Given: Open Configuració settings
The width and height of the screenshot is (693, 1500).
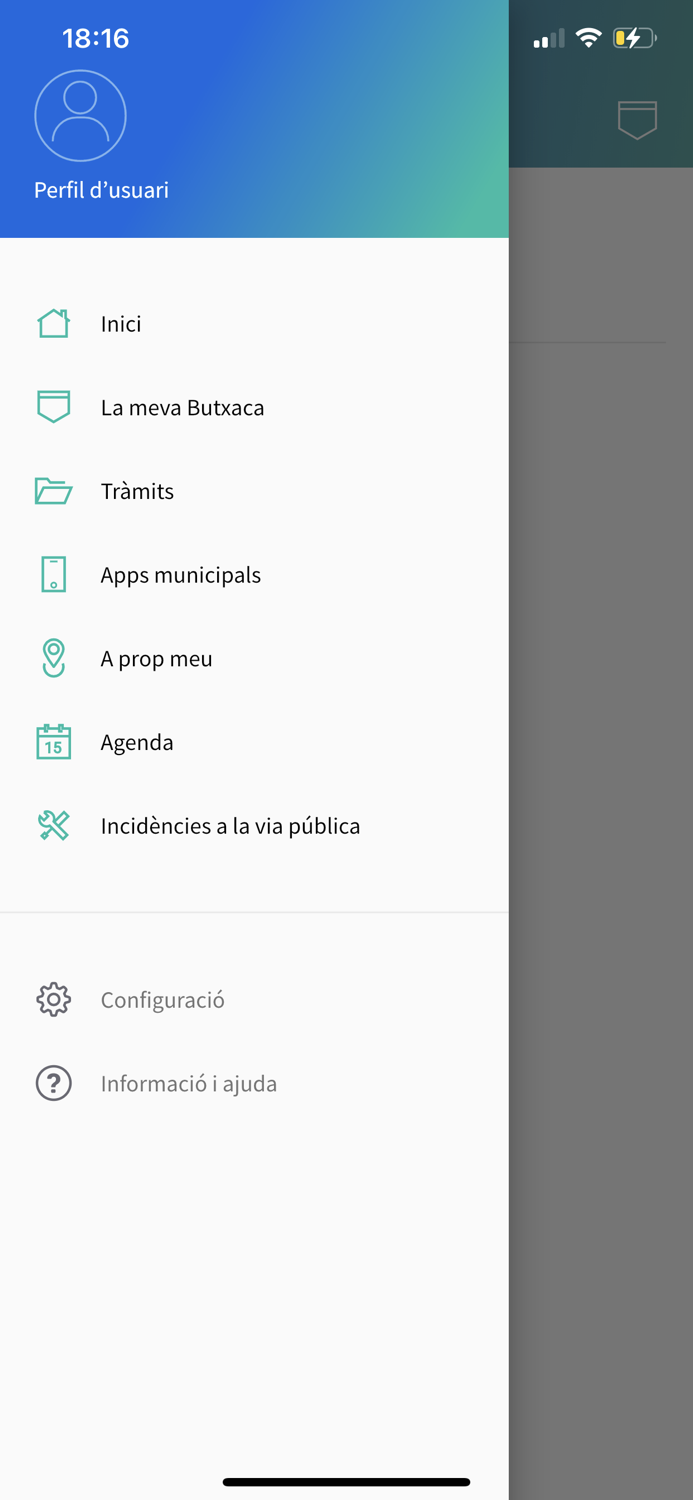Looking at the screenshot, I should [254, 1000].
